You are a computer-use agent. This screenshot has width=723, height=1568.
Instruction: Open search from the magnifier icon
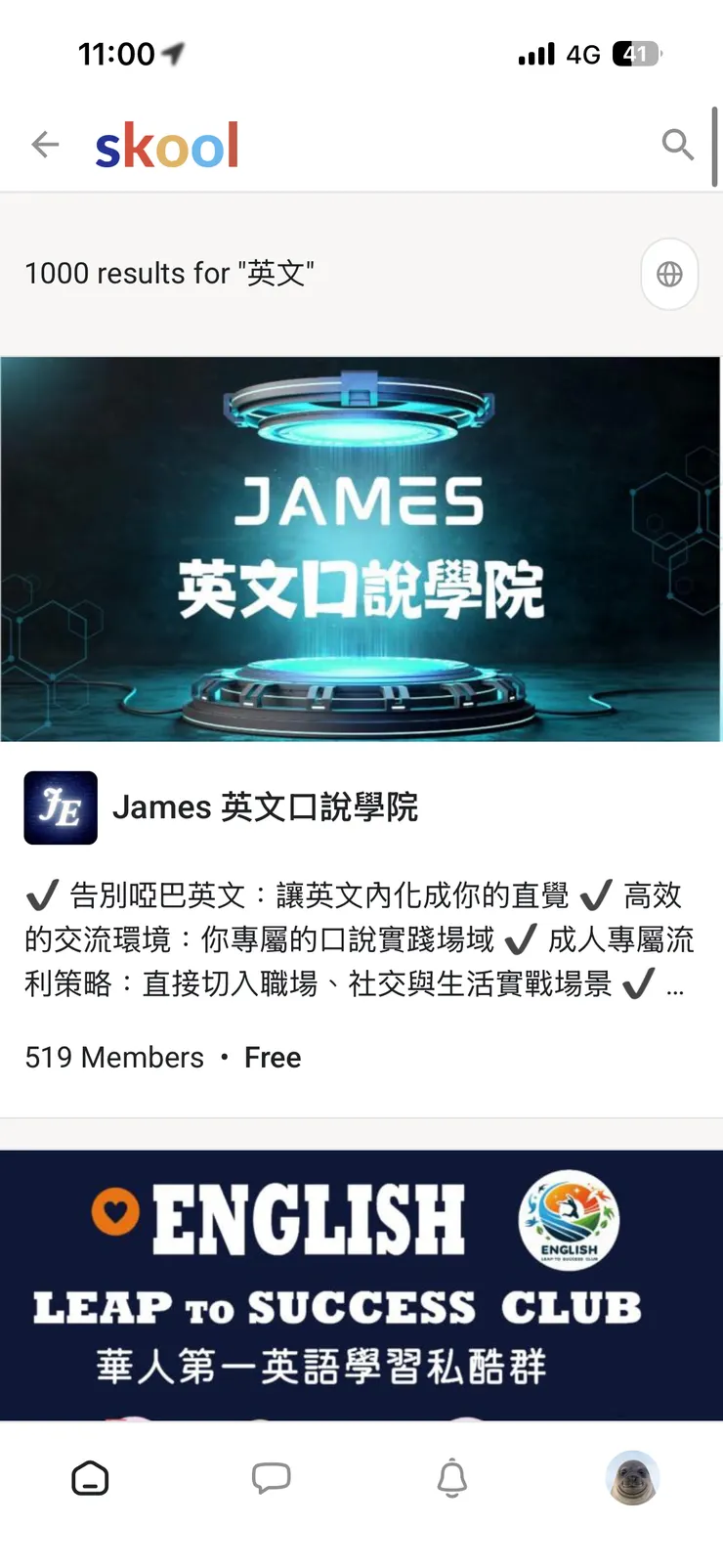tap(678, 145)
